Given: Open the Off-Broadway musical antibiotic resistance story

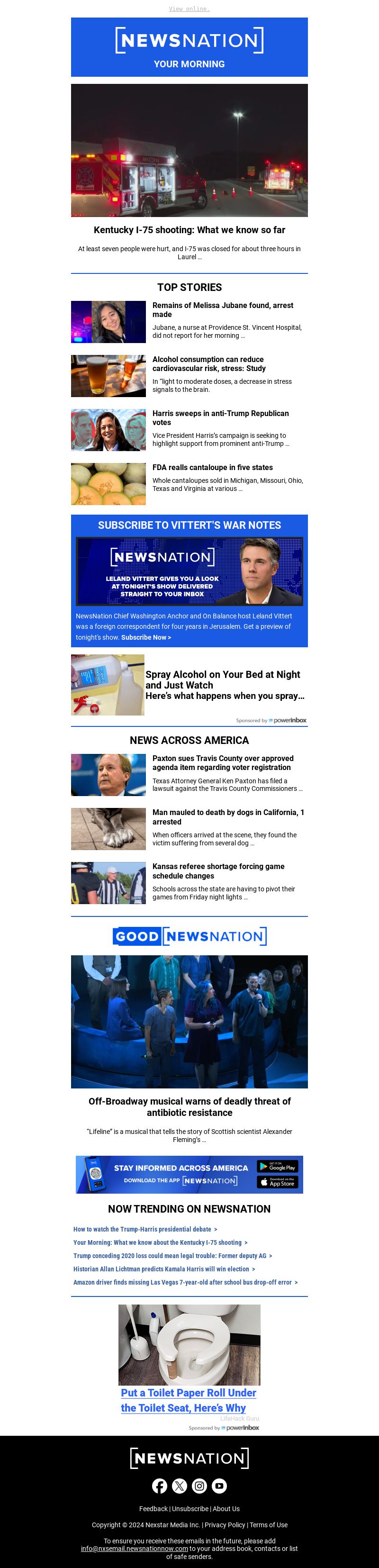Looking at the screenshot, I should pos(189,1106).
